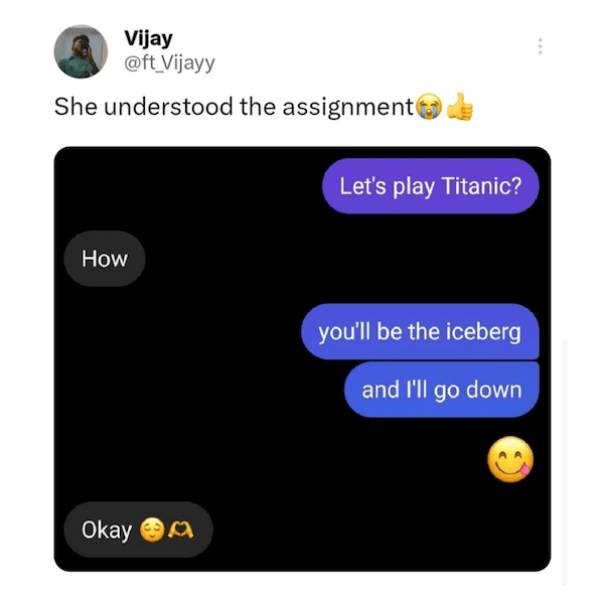Open Vijay's profile picture

click(x=81, y=51)
